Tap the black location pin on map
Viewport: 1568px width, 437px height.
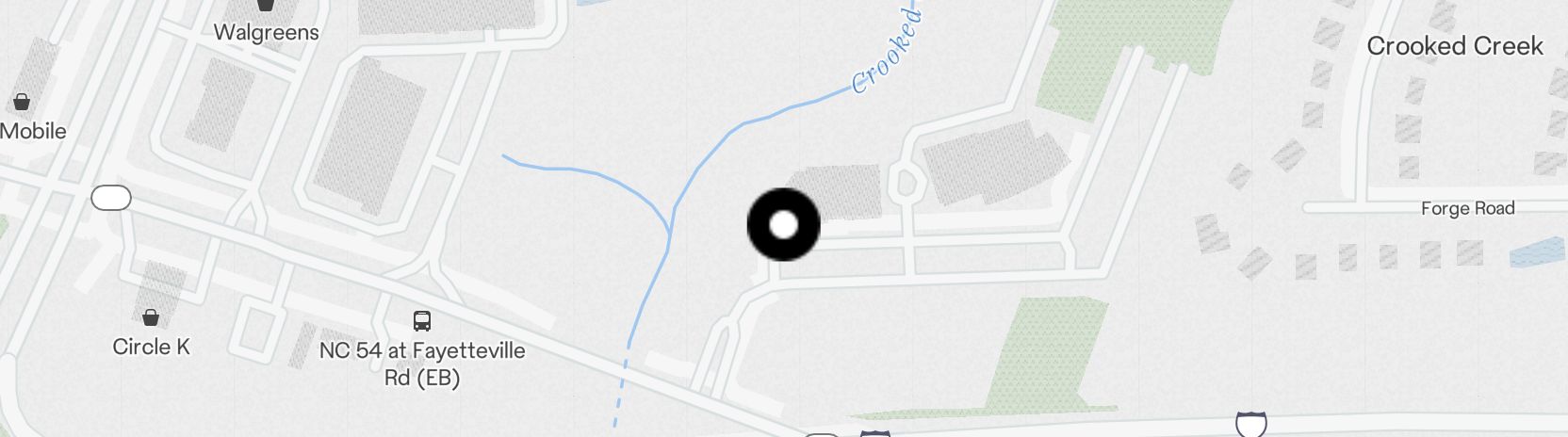click(783, 225)
